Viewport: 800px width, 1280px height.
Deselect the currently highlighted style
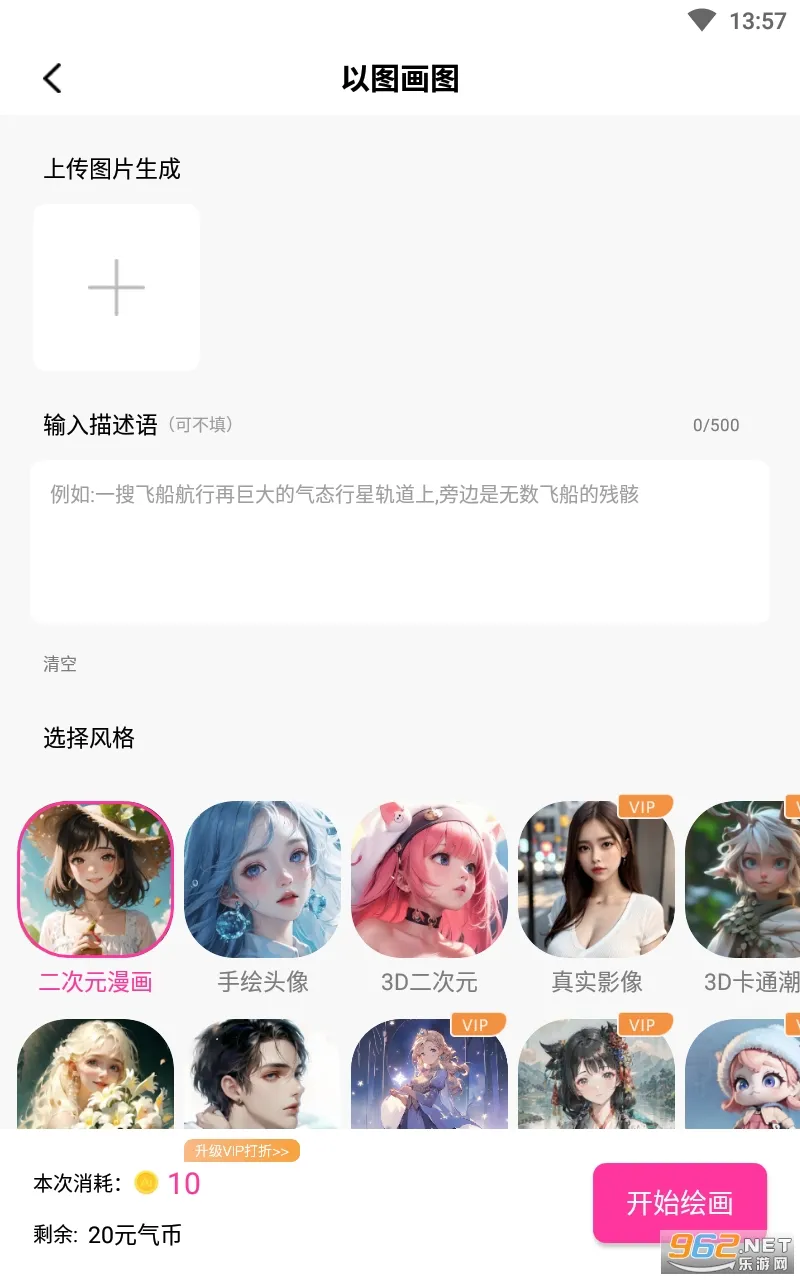pos(95,880)
